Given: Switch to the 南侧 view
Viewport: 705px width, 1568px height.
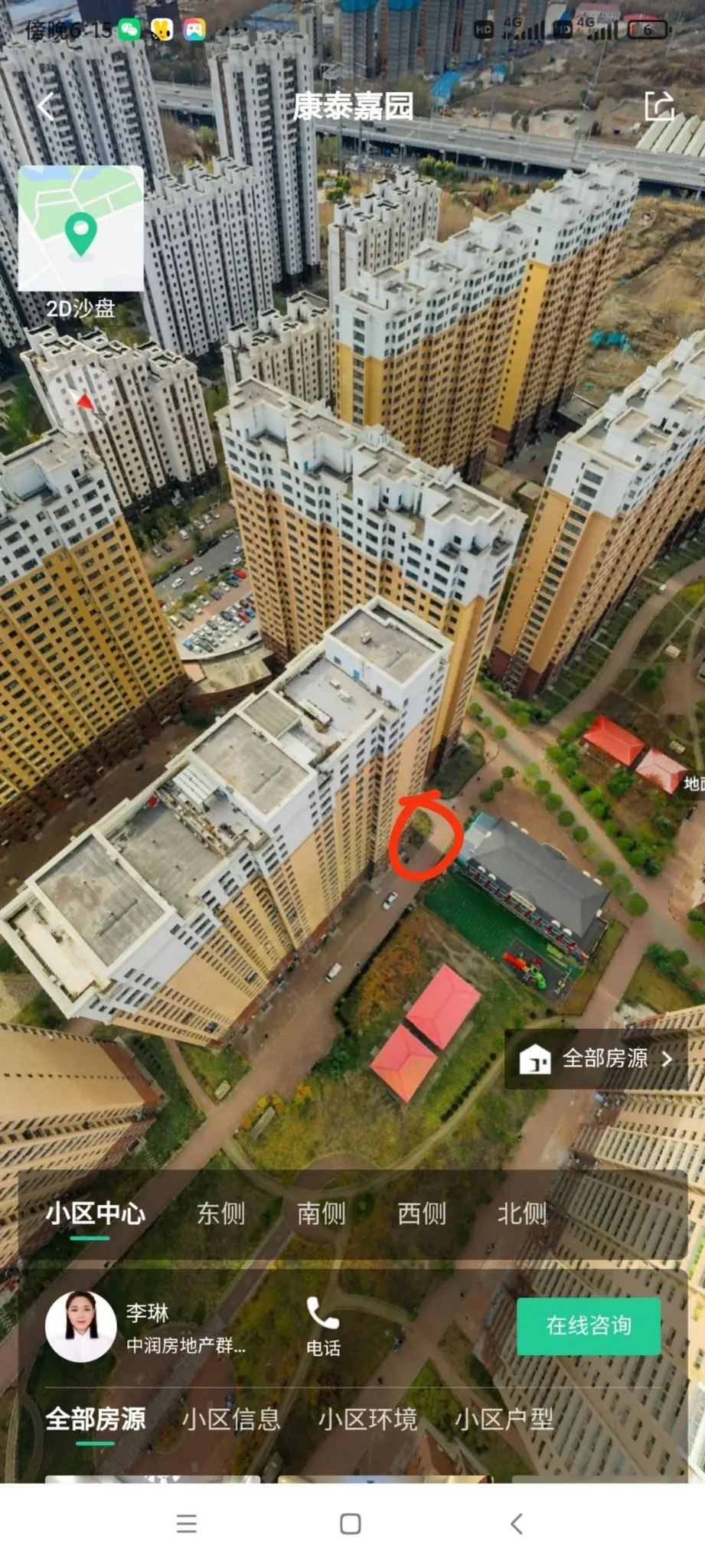Looking at the screenshot, I should click(x=321, y=1214).
